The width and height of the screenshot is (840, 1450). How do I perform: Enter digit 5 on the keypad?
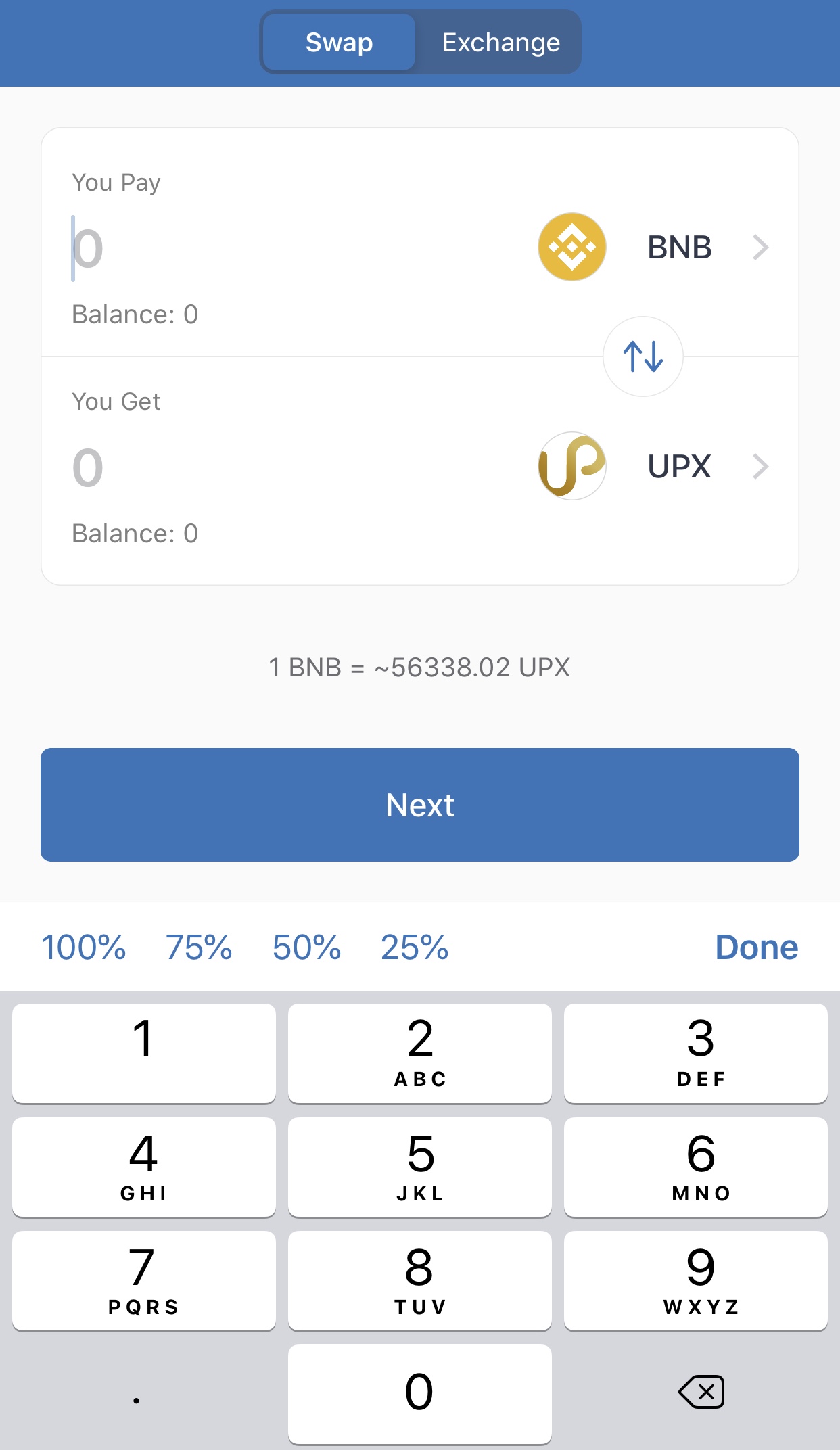(x=420, y=1167)
